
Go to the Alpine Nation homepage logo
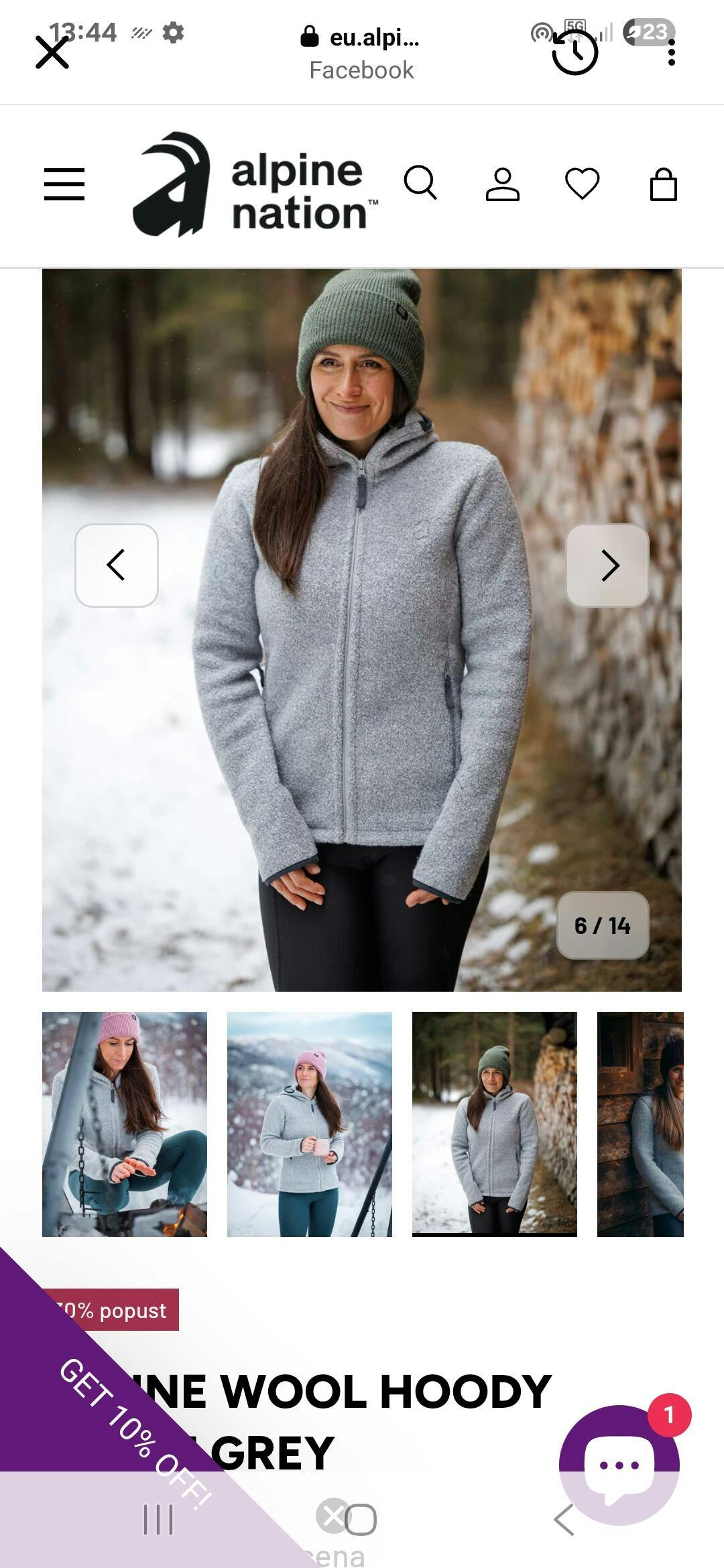coord(255,184)
